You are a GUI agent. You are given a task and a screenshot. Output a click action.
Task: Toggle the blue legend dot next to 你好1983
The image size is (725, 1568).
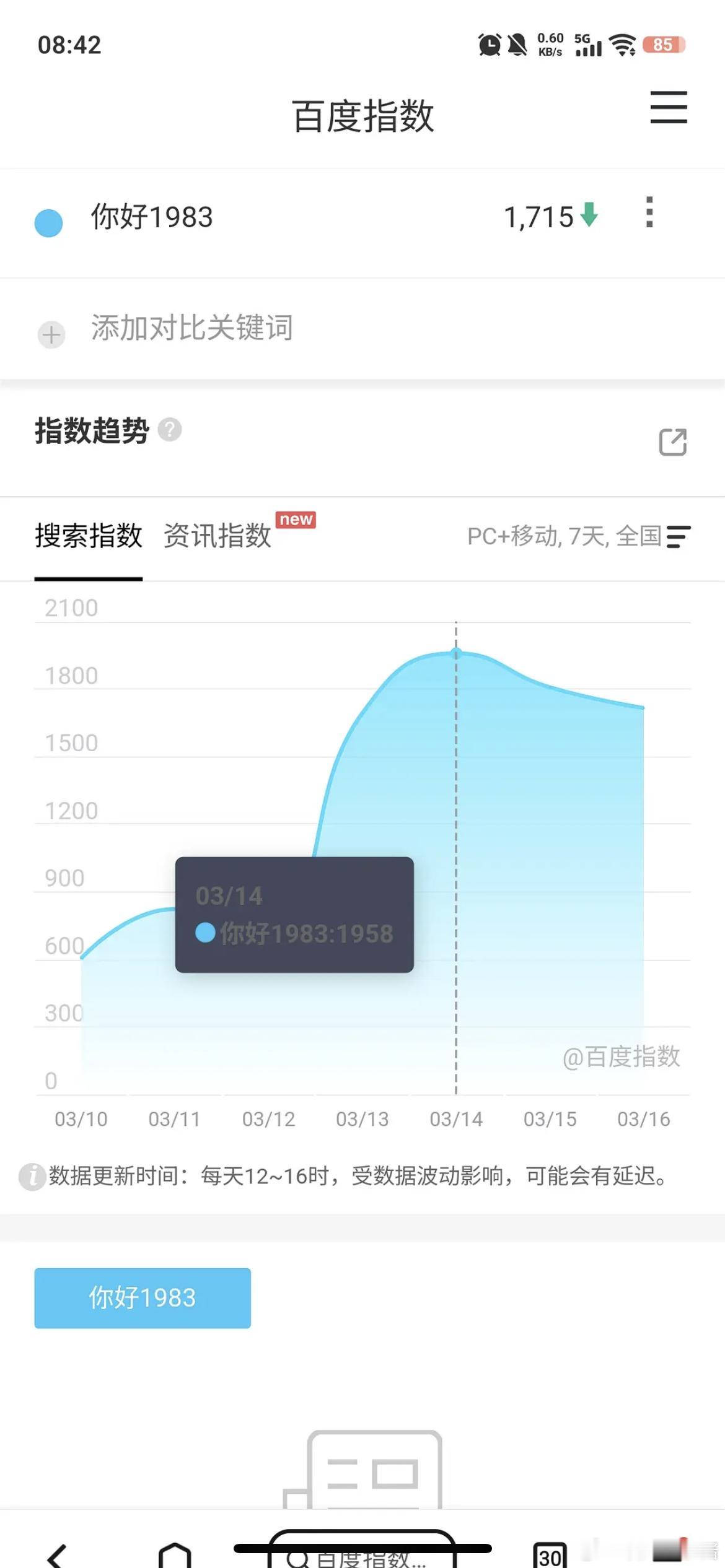tap(50, 220)
